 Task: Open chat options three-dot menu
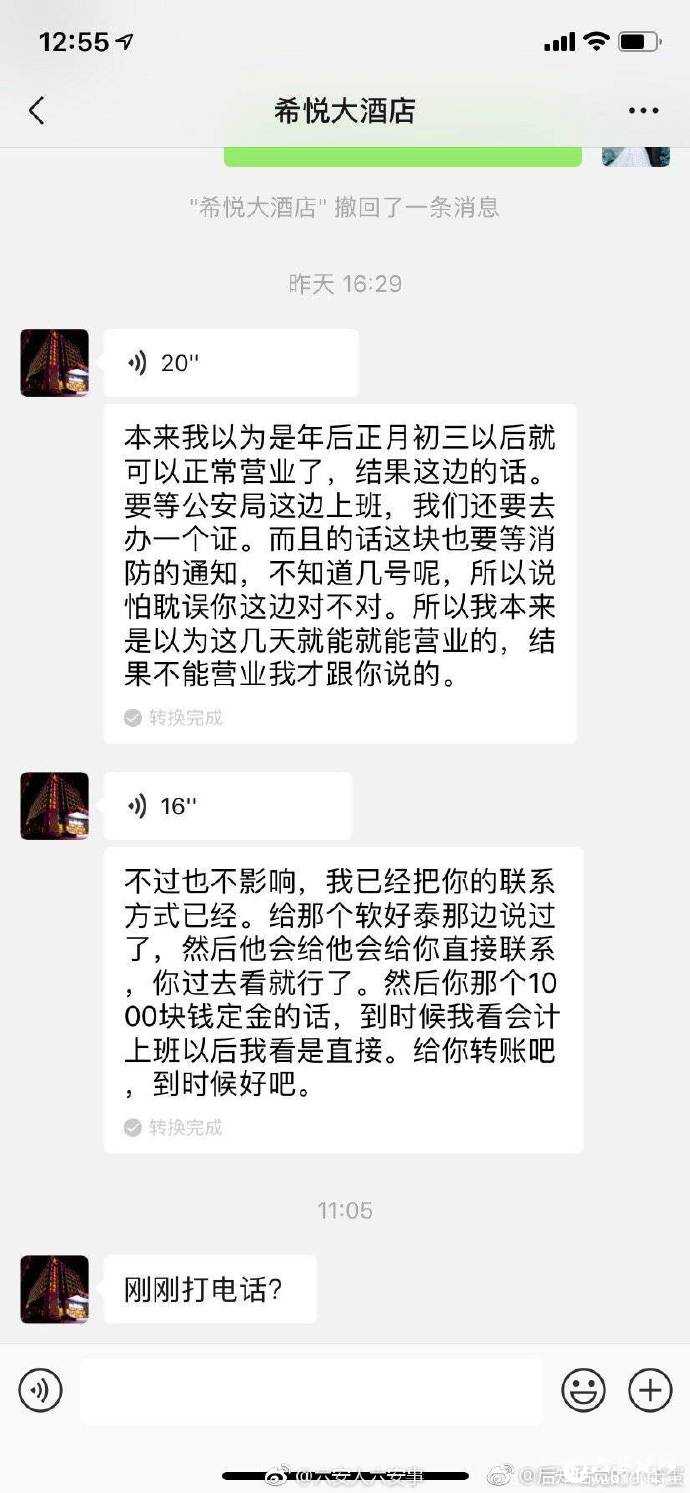(x=643, y=111)
